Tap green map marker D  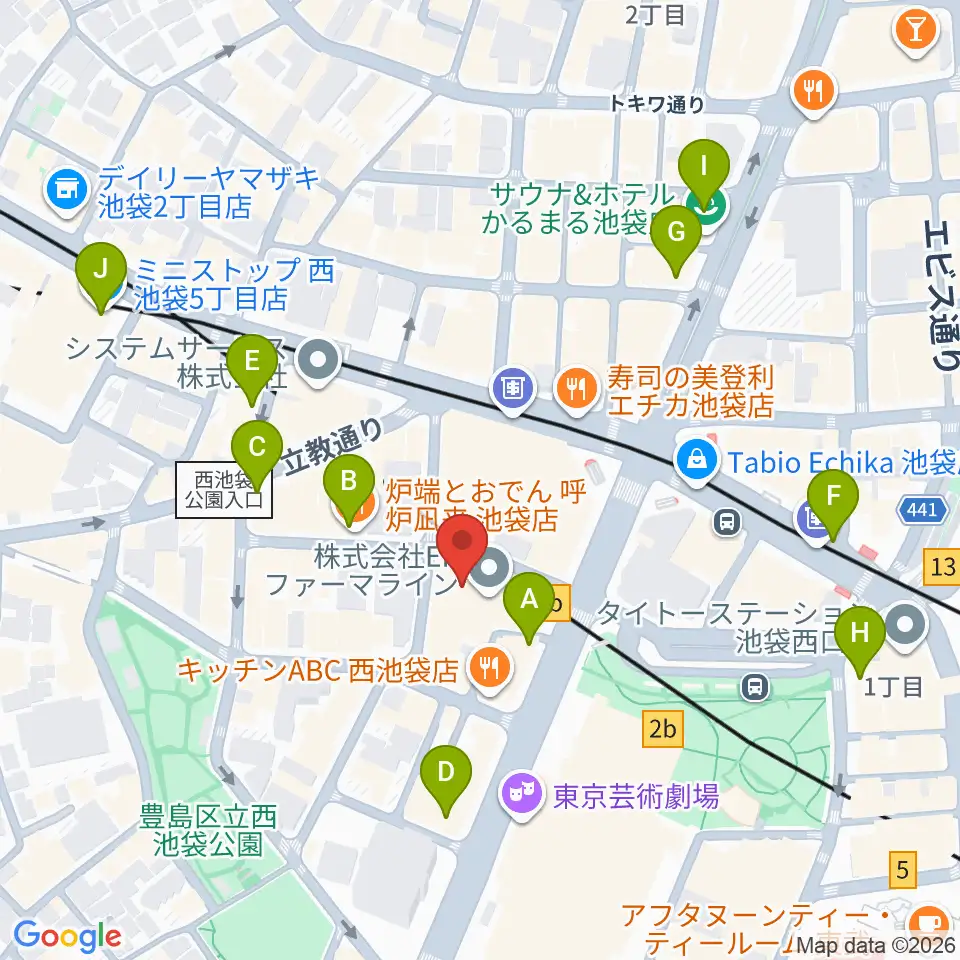coord(446,779)
